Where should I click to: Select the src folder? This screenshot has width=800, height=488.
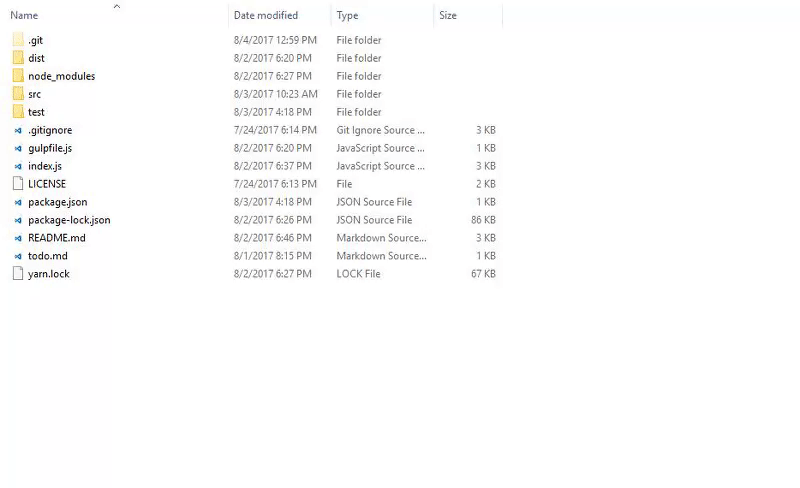(34, 94)
